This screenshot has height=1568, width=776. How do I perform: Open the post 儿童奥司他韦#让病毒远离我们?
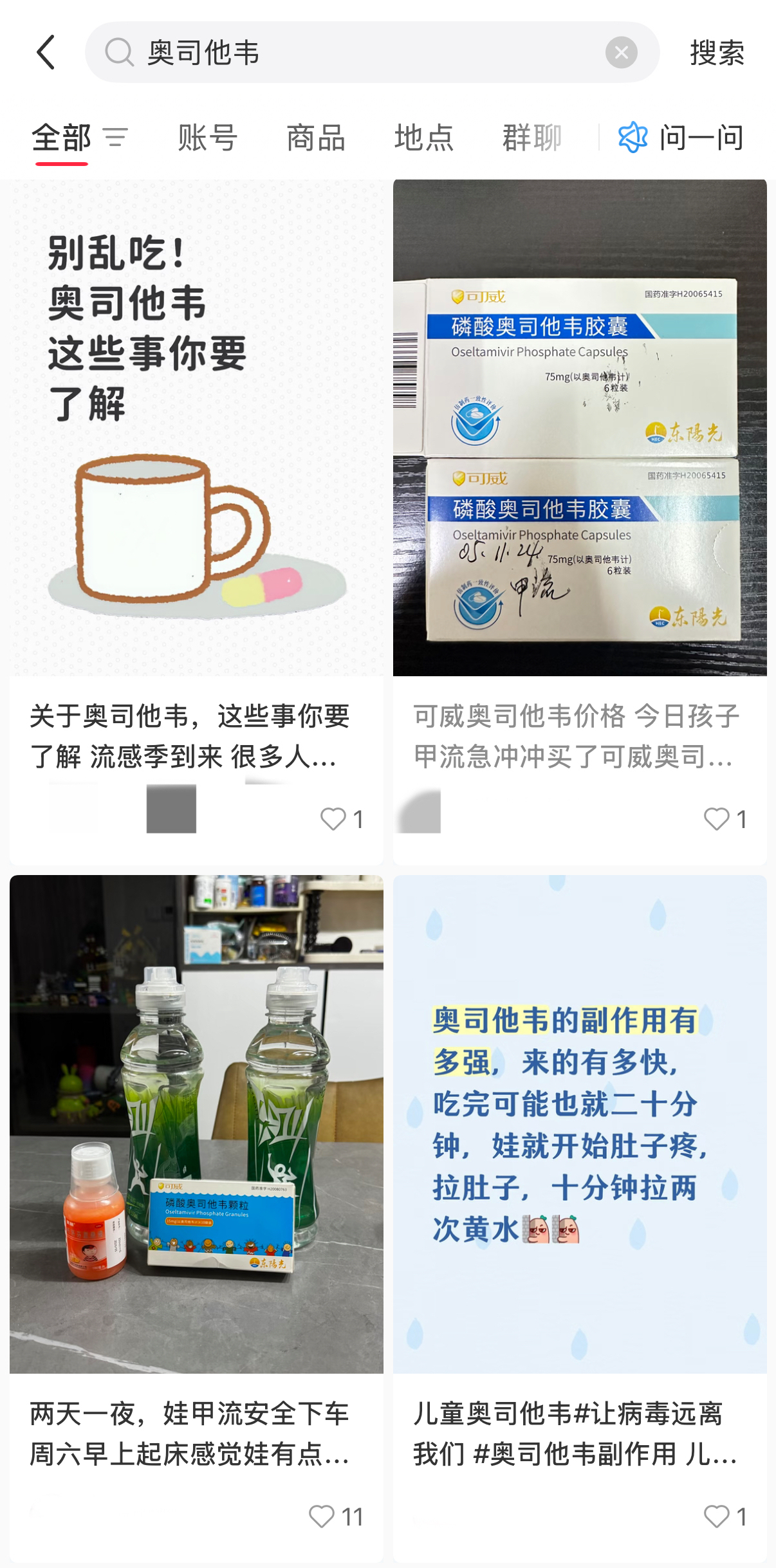click(x=579, y=1432)
